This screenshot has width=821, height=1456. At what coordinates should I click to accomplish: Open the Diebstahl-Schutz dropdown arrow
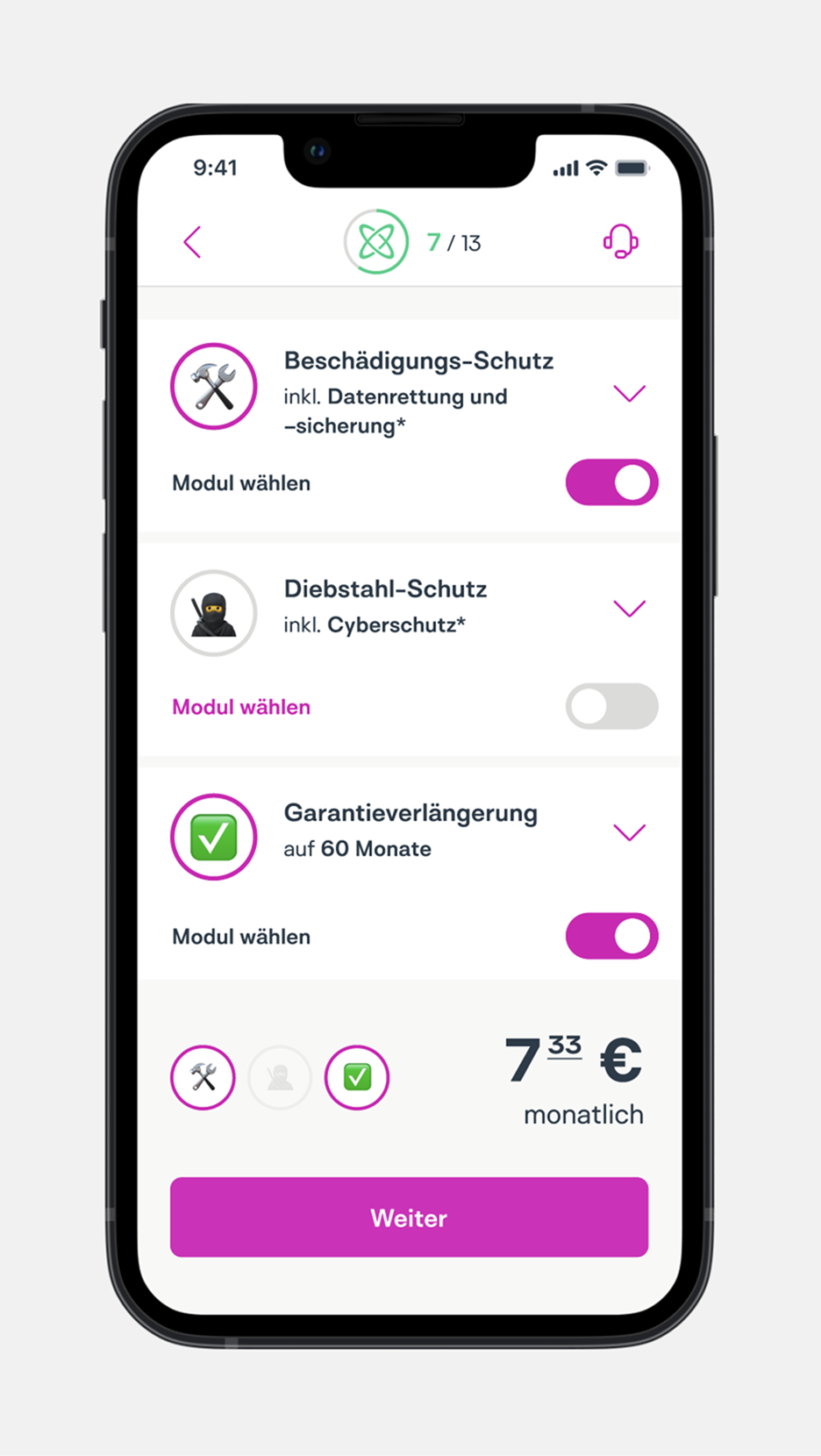629,609
